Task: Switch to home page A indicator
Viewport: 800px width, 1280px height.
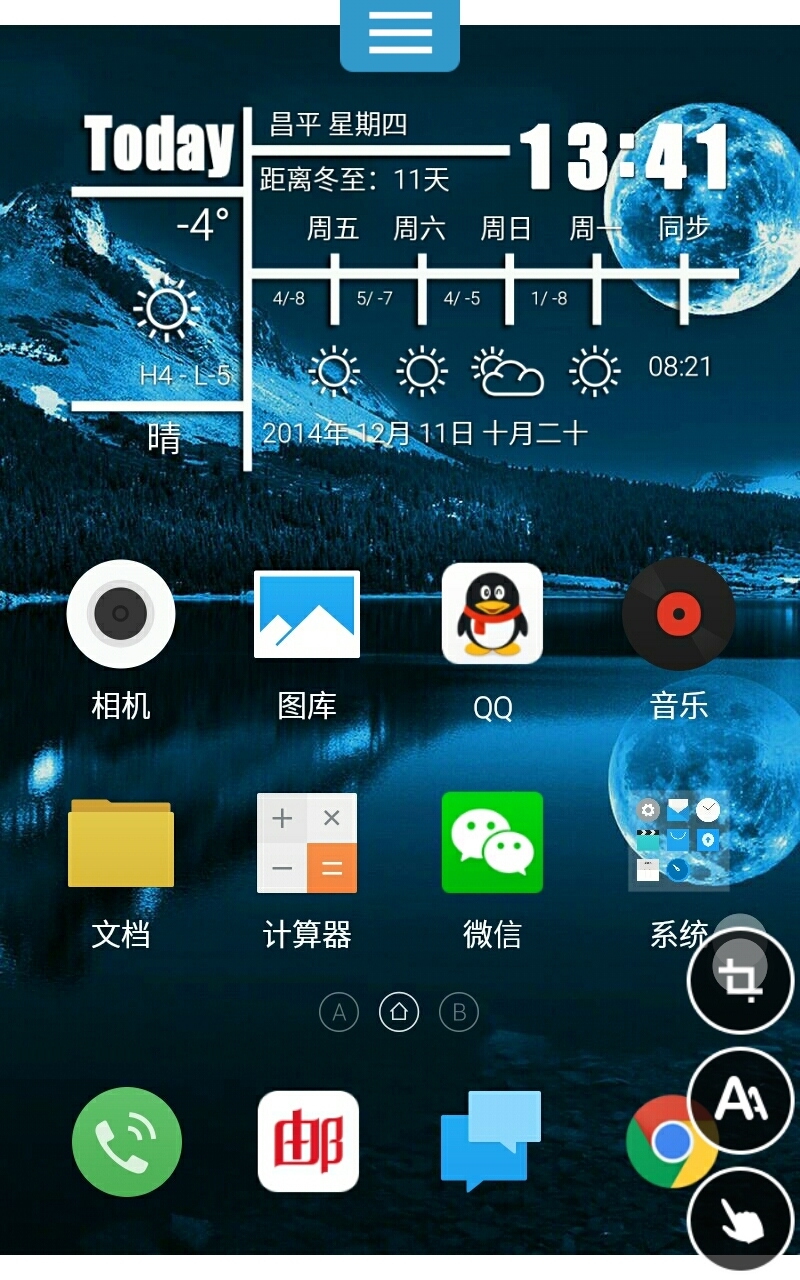Action: [x=339, y=1013]
